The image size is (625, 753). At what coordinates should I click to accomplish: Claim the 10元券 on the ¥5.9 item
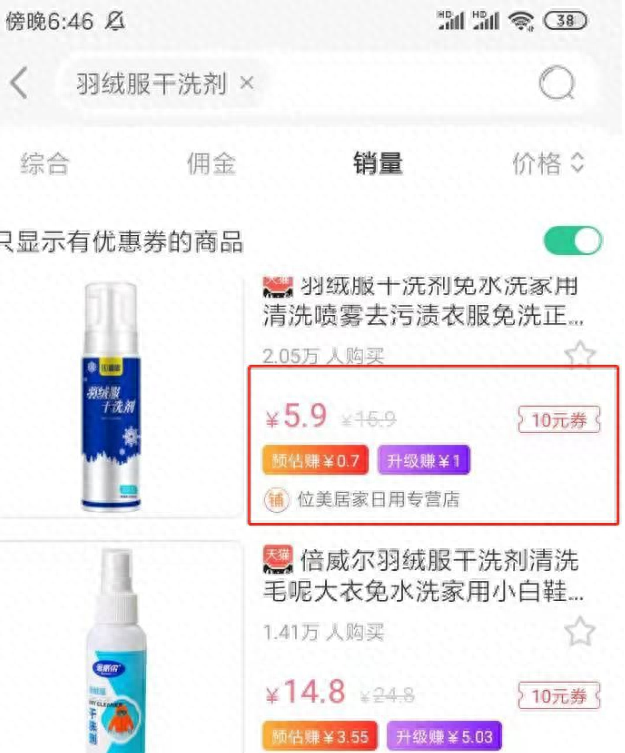559,420
